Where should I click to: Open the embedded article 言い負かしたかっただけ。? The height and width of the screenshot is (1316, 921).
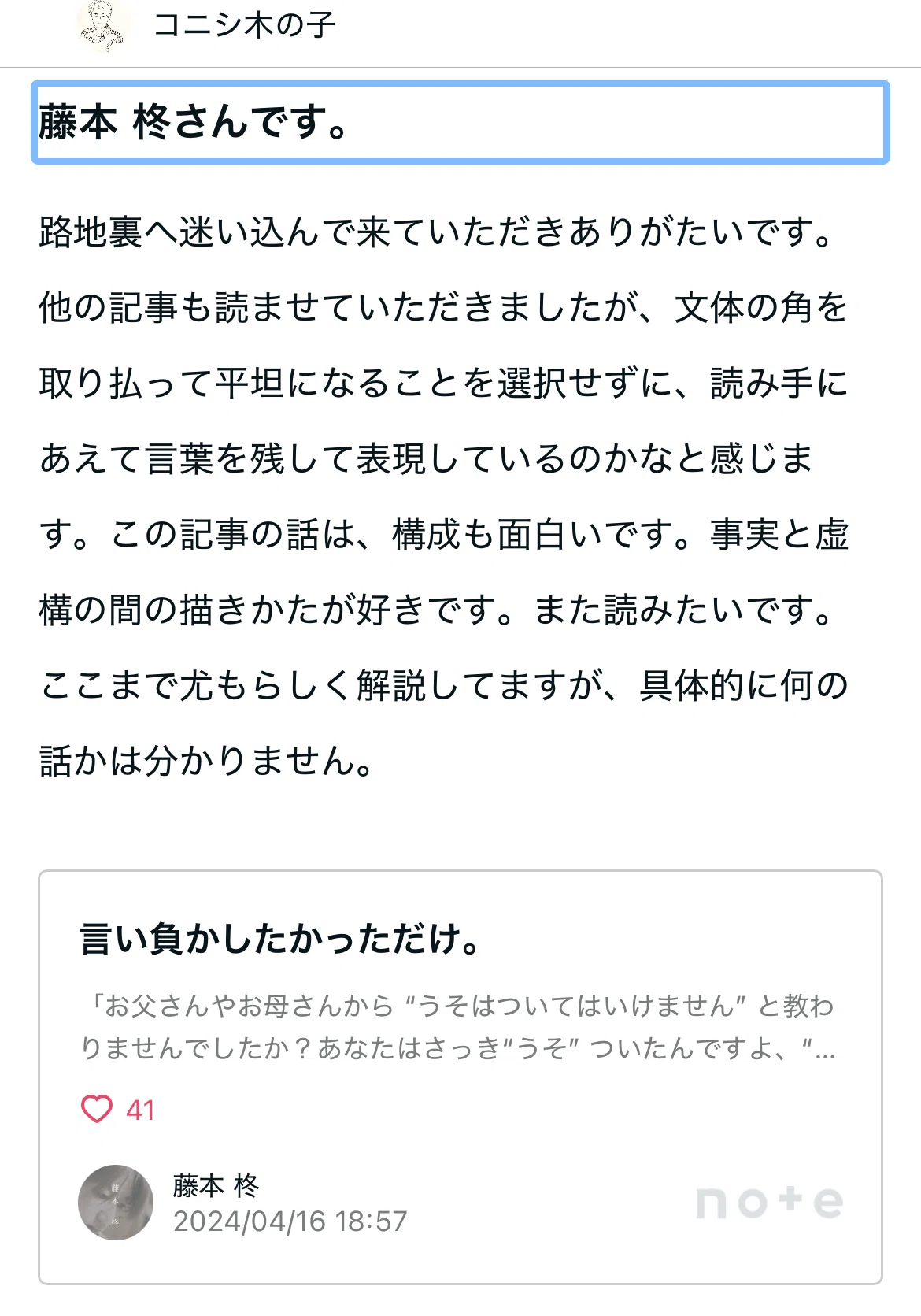tap(460, 1077)
